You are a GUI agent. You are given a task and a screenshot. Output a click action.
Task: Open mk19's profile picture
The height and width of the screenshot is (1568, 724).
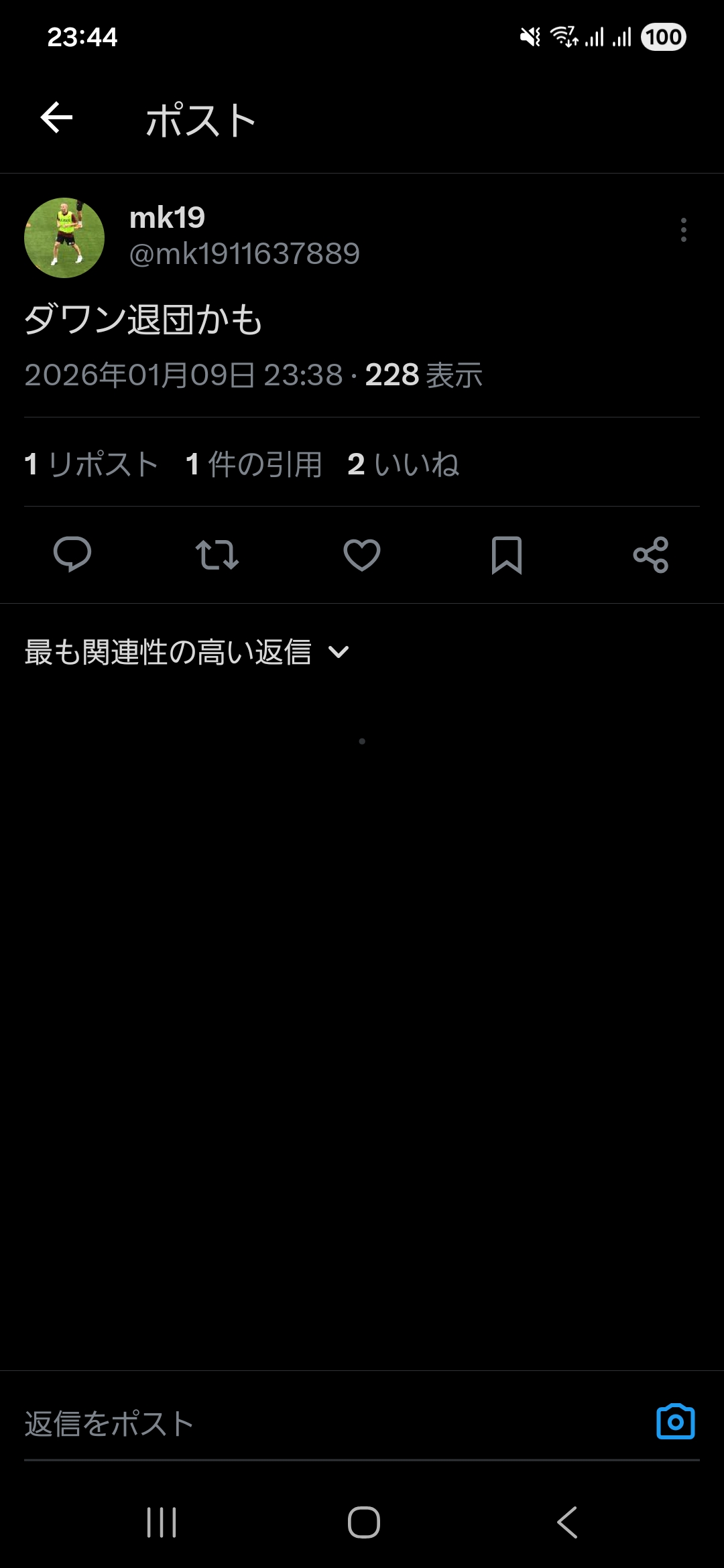pos(64,238)
